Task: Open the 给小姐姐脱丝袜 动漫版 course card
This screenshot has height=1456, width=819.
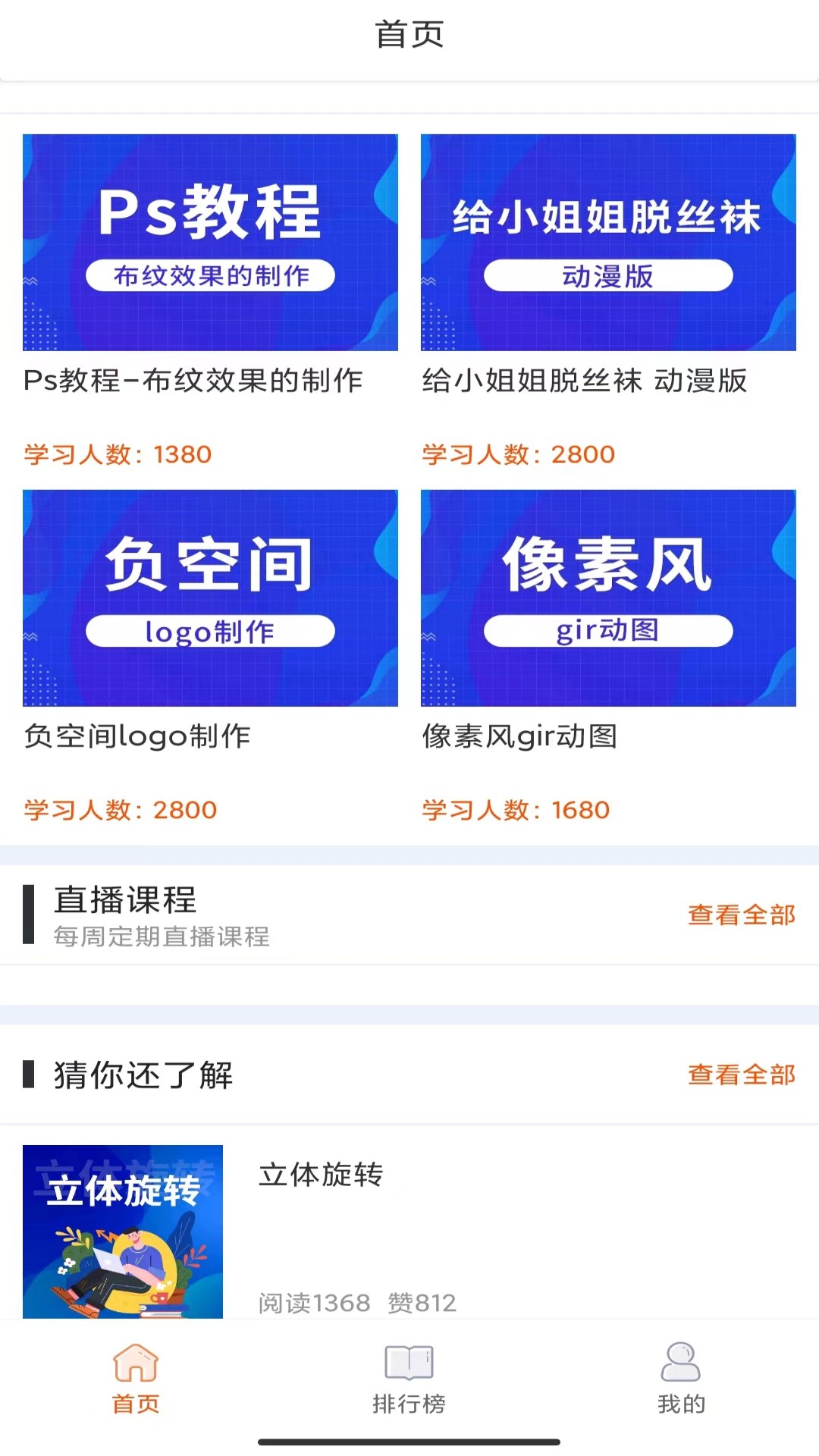Action: pos(608,243)
